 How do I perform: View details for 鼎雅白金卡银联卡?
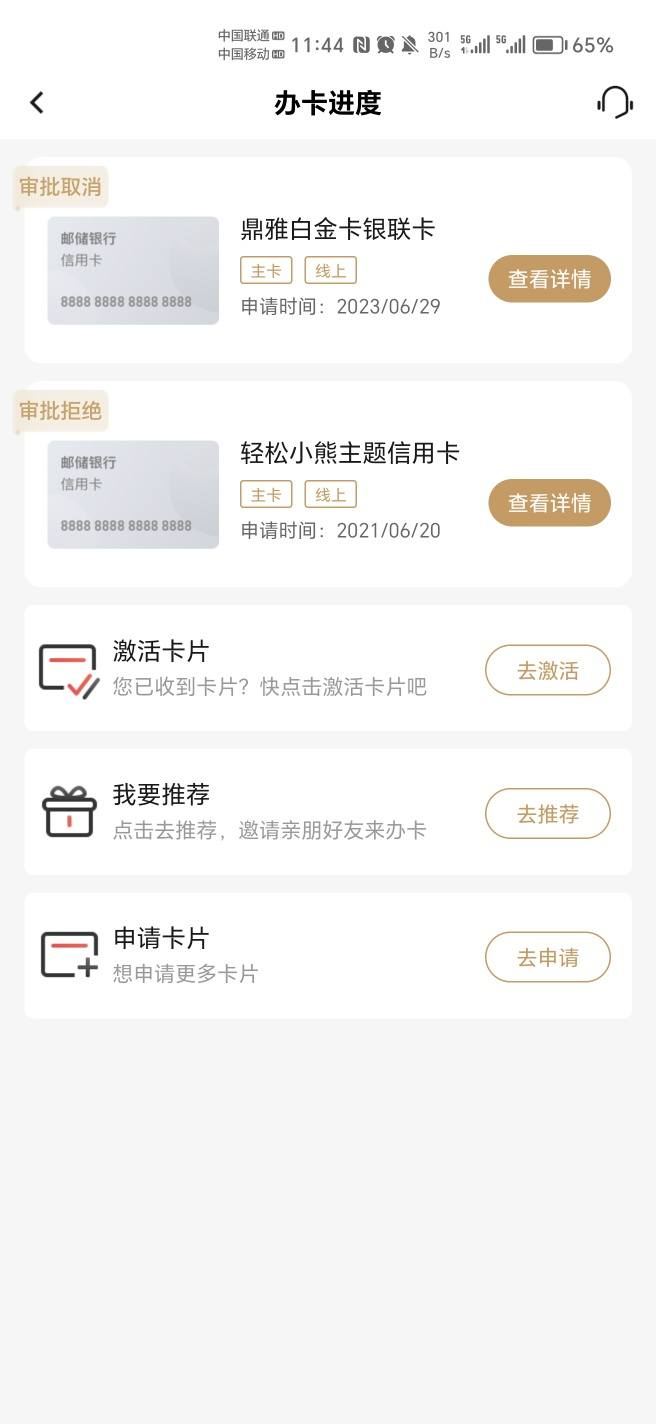pos(549,279)
